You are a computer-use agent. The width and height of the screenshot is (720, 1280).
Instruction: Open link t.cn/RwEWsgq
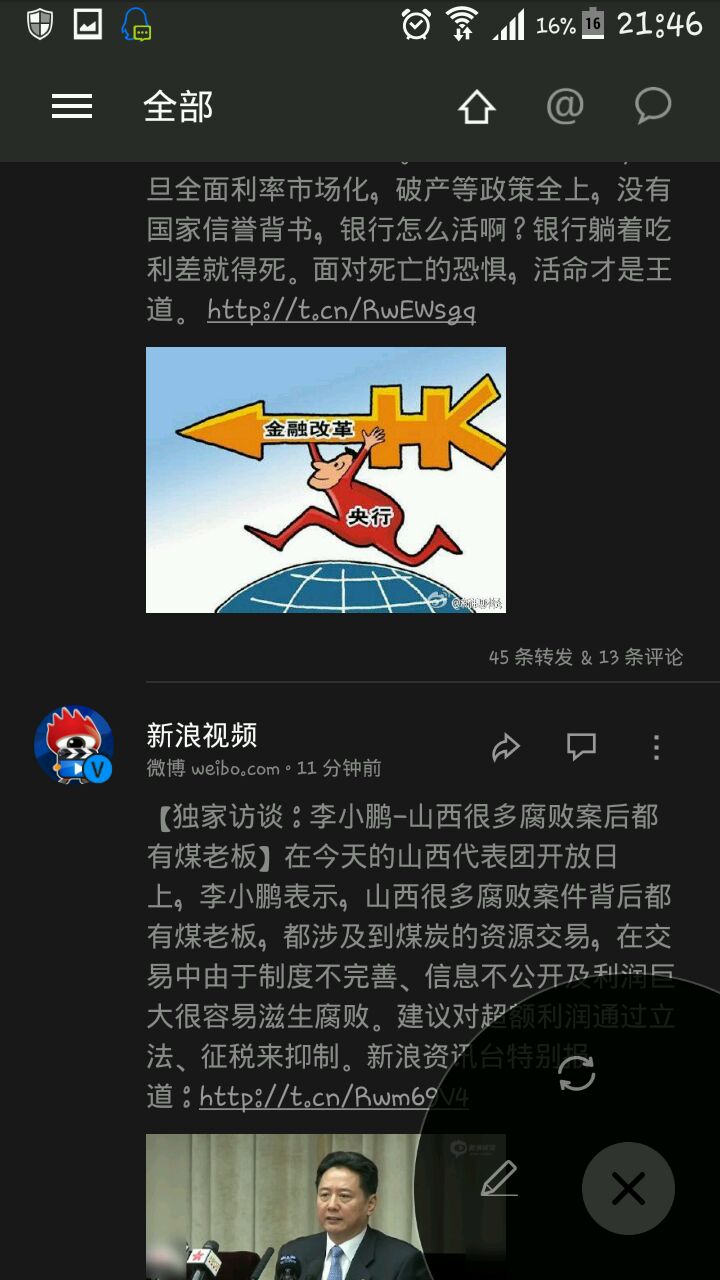(x=341, y=311)
